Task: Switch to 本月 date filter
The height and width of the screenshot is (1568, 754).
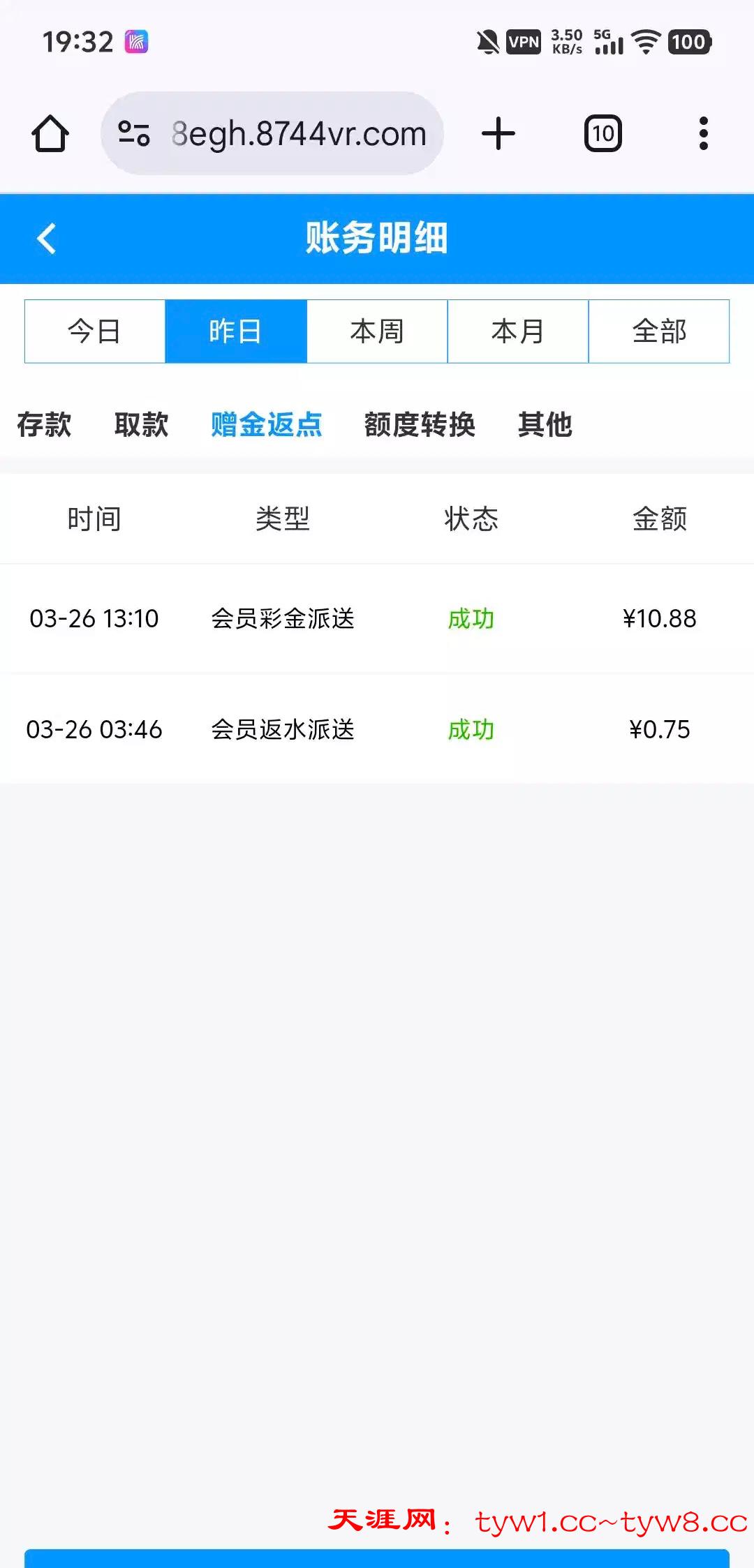Action: click(x=518, y=331)
